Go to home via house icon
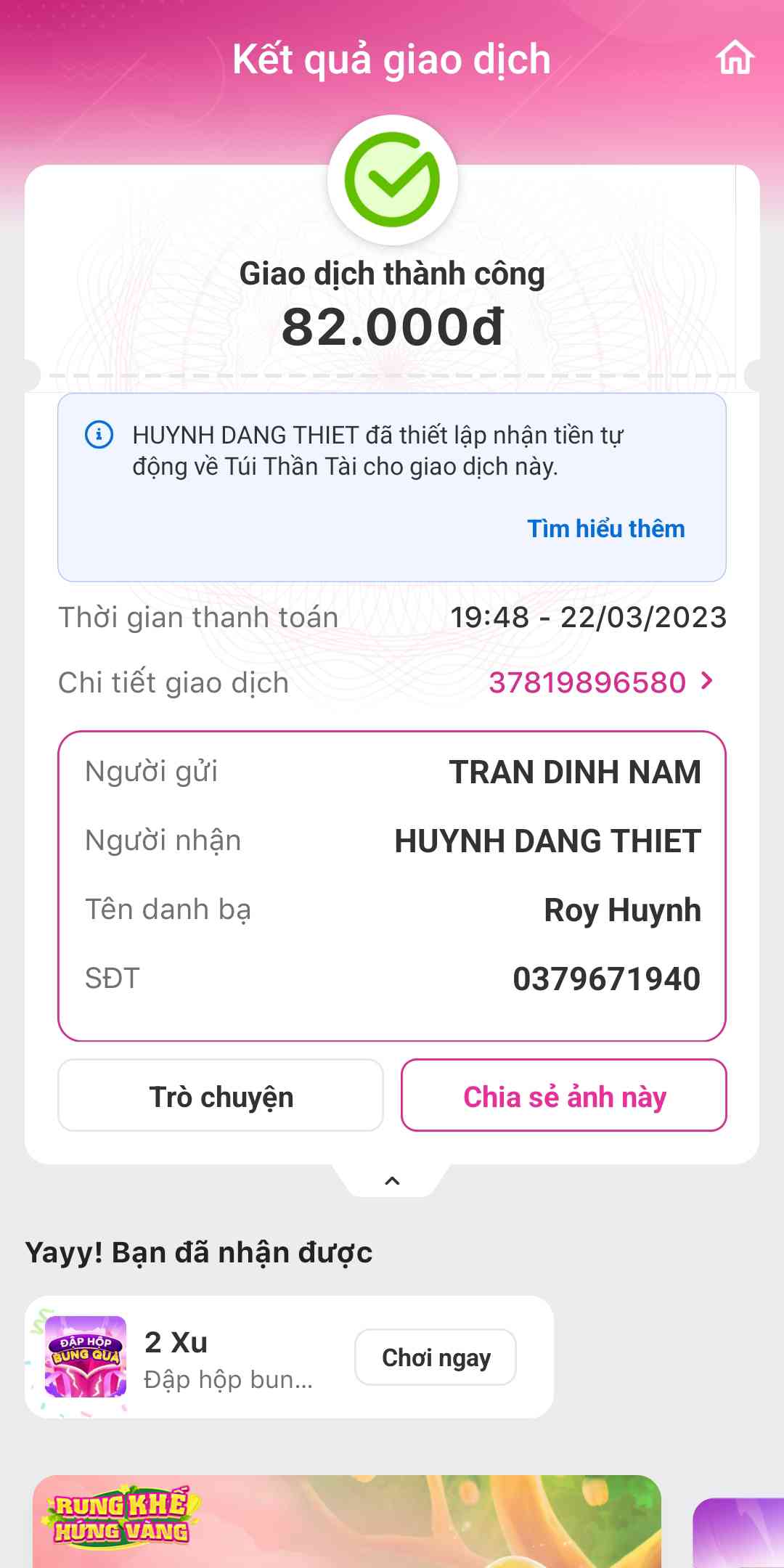 [x=735, y=58]
